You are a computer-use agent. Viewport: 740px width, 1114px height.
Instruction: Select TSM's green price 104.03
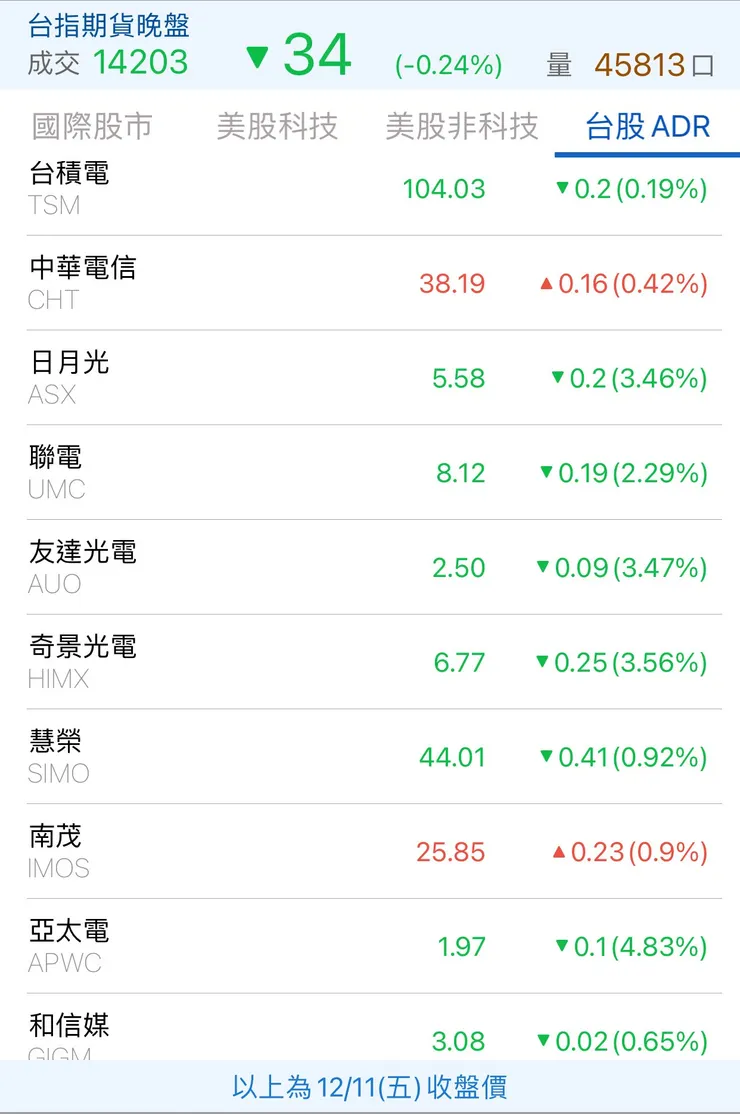click(x=444, y=189)
